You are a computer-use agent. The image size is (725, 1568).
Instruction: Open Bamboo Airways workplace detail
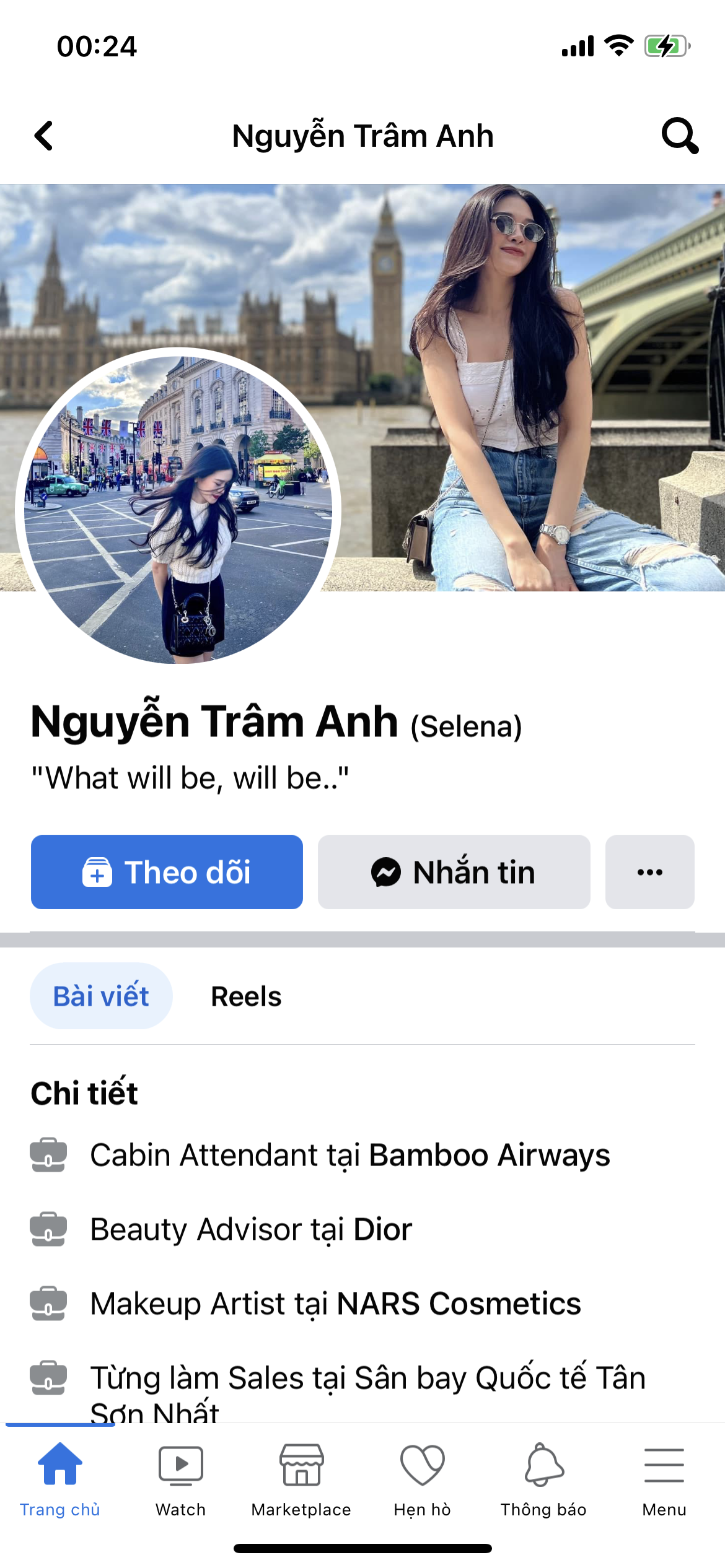489,1156
